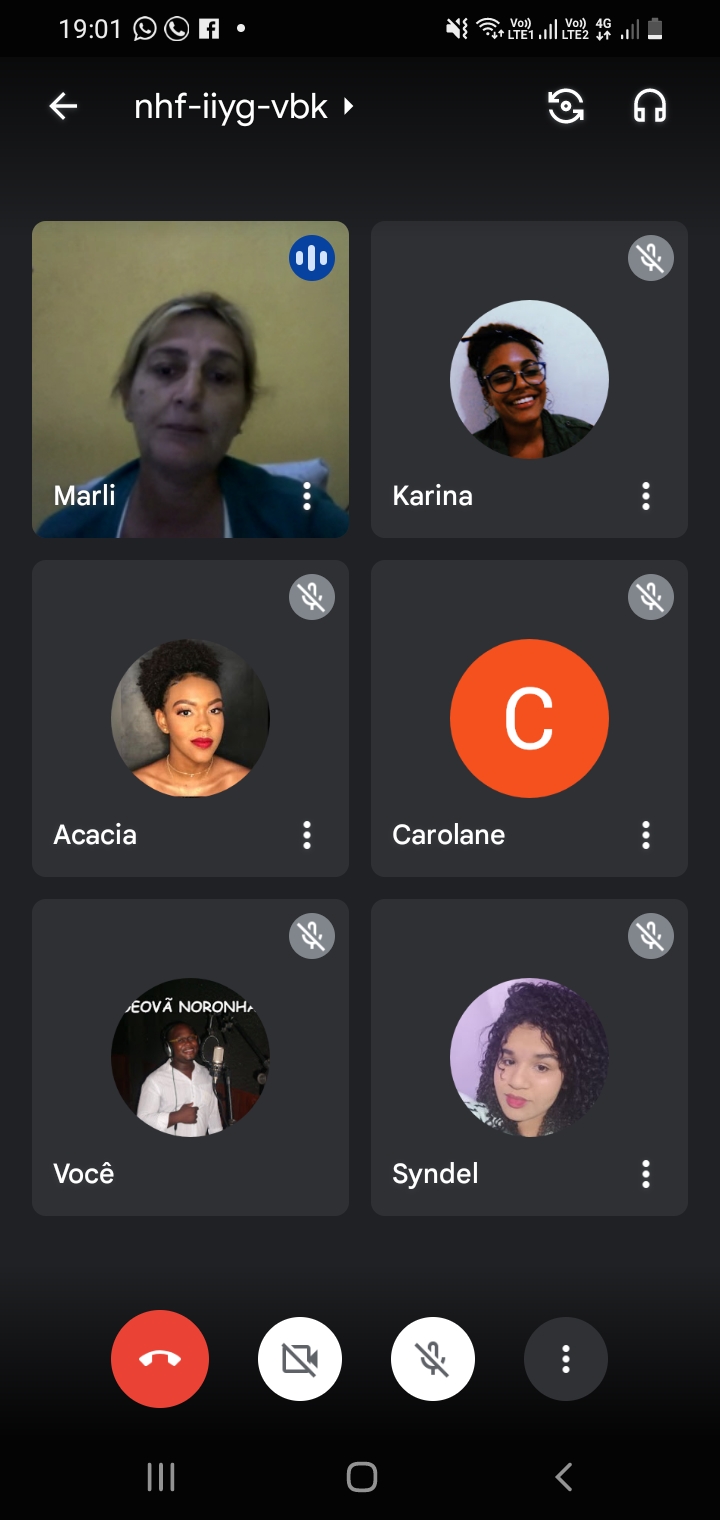
Task: Select Carolane's participant tile
Action: click(529, 718)
